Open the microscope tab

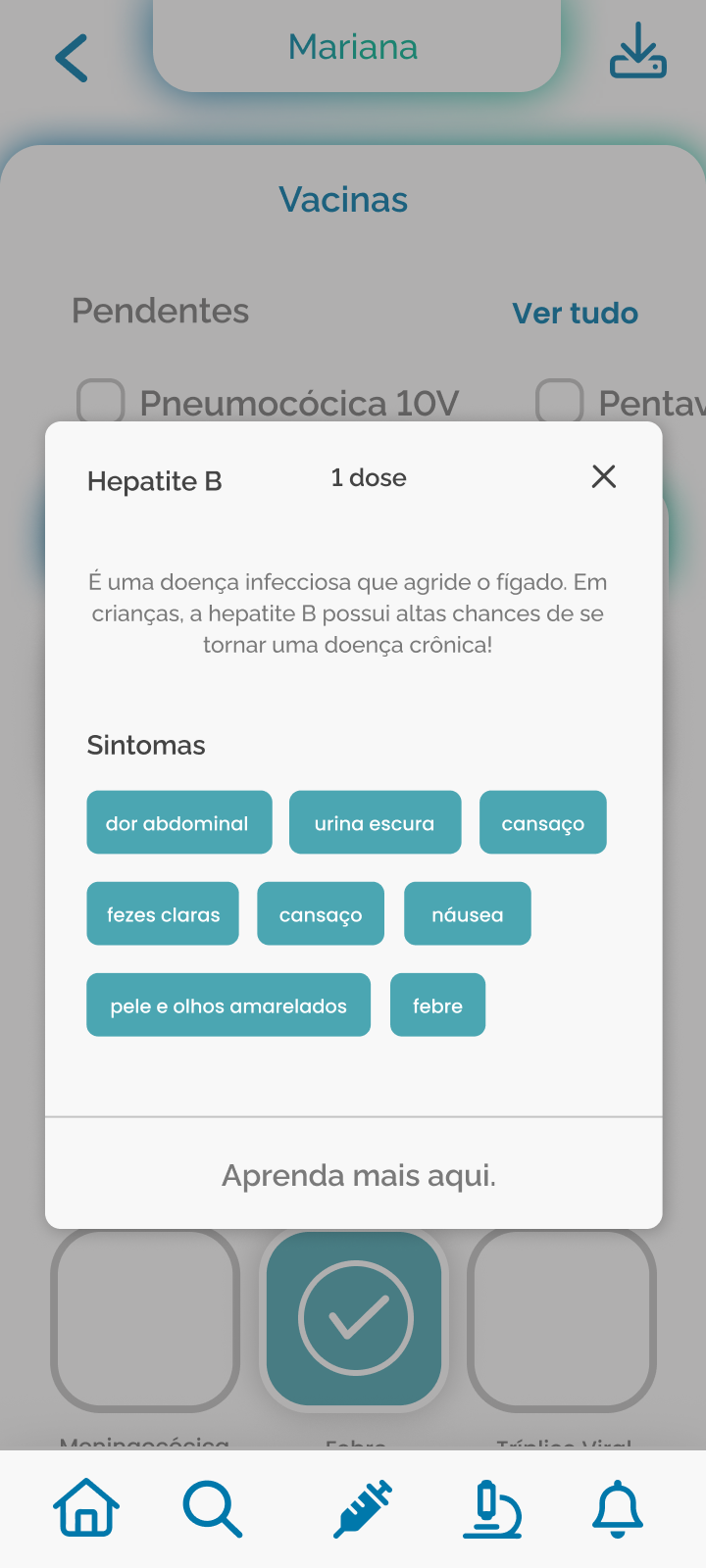click(492, 1509)
